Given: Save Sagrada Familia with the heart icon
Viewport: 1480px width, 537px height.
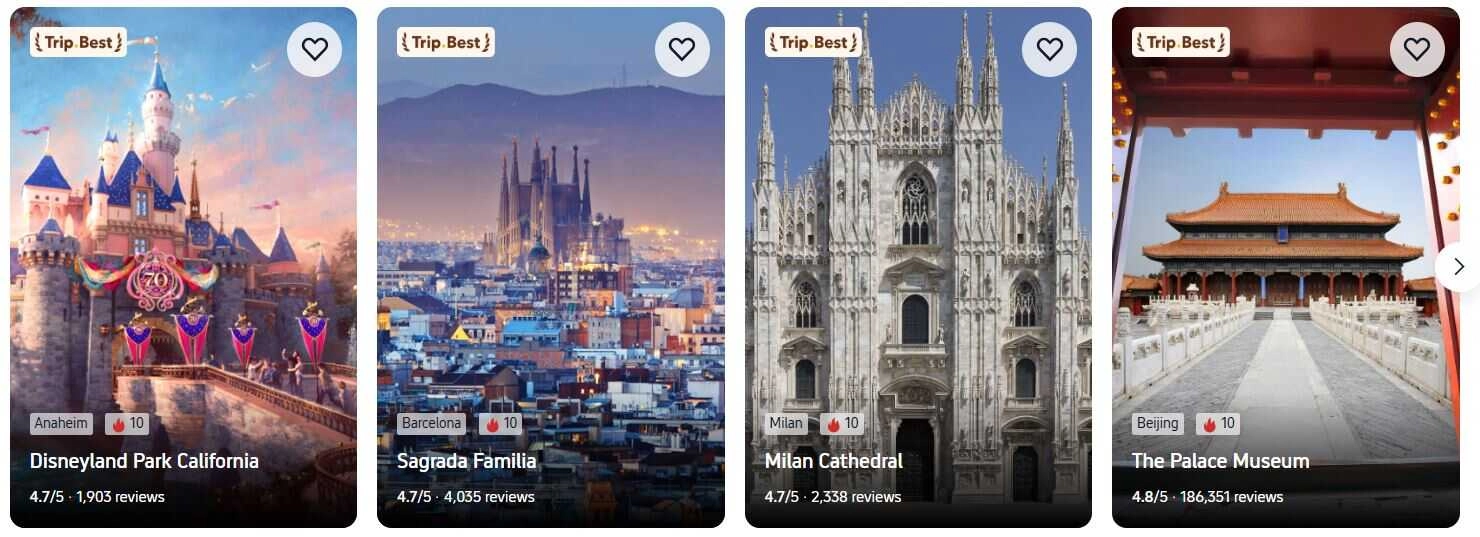Looking at the screenshot, I should [682, 49].
